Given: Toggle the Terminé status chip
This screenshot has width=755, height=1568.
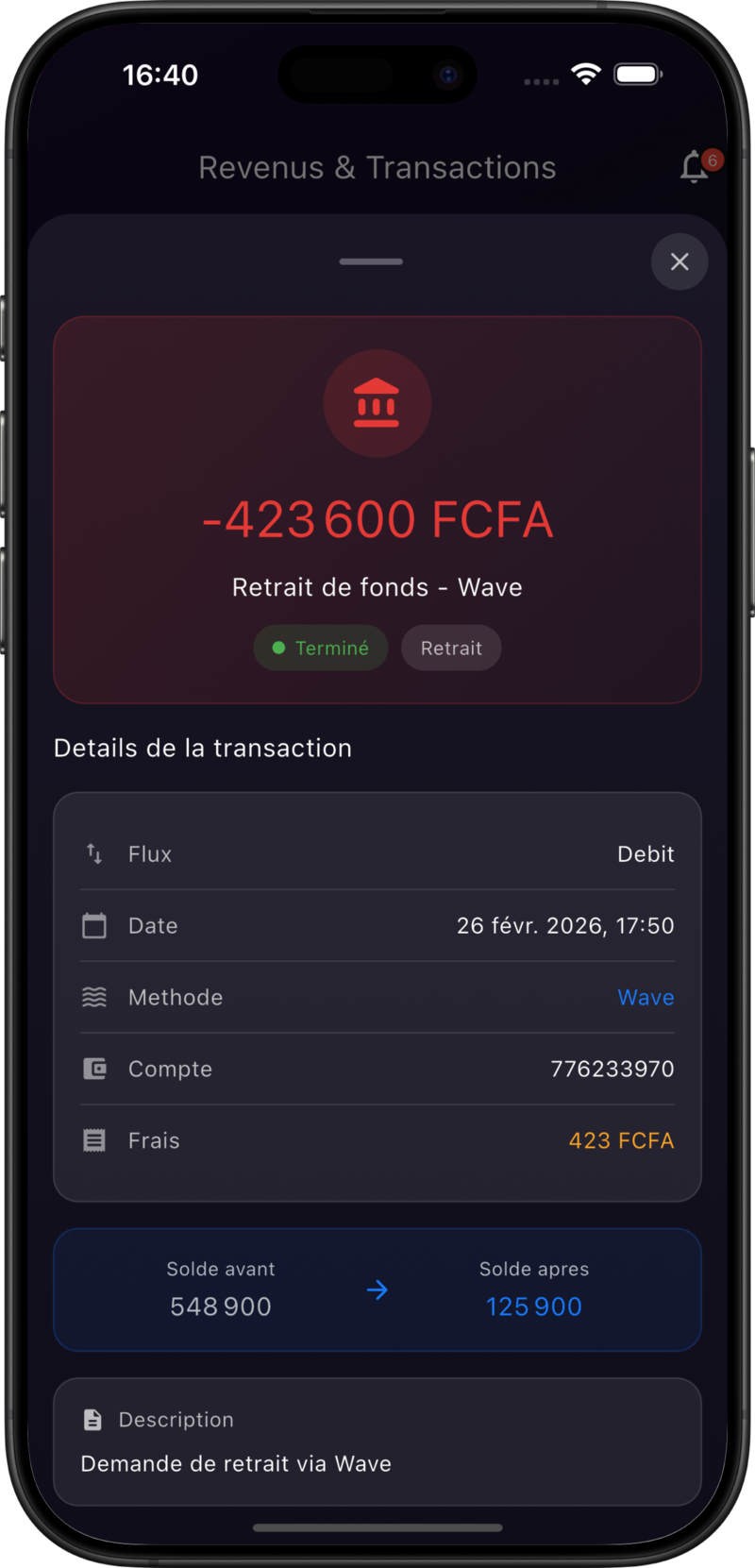Looking at the screenshot, I should 321,648.
